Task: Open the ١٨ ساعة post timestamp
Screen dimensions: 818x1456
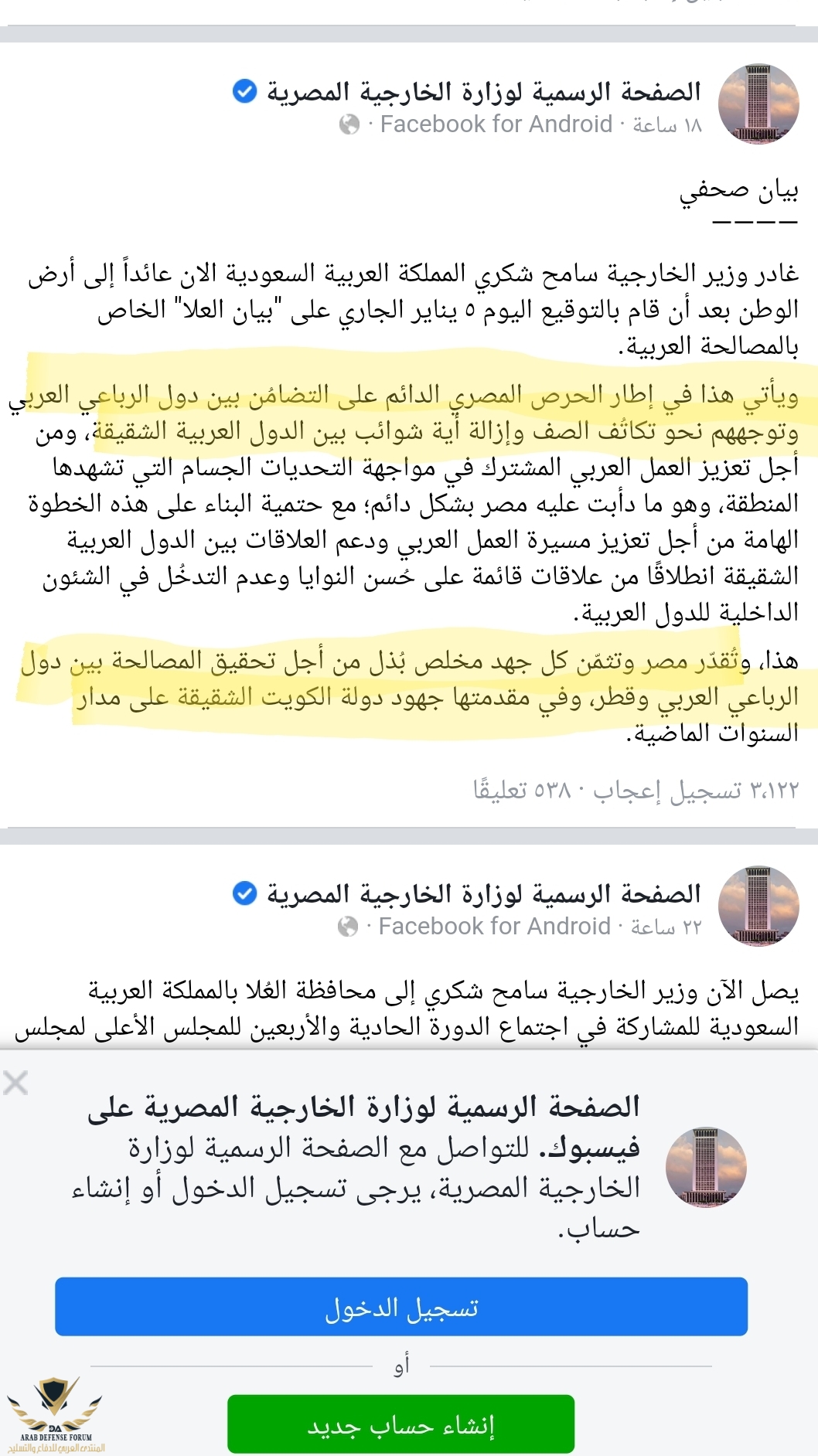Action: click(666, 124)
